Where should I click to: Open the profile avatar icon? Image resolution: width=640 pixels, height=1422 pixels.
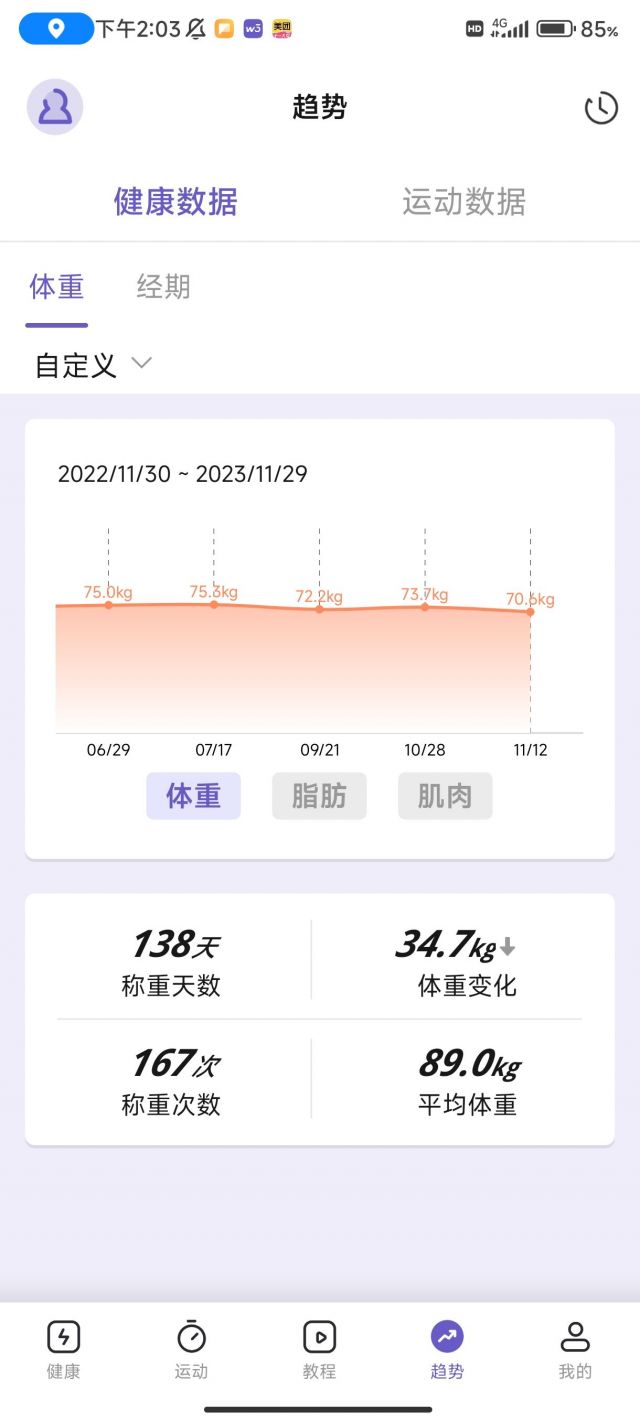55,107
